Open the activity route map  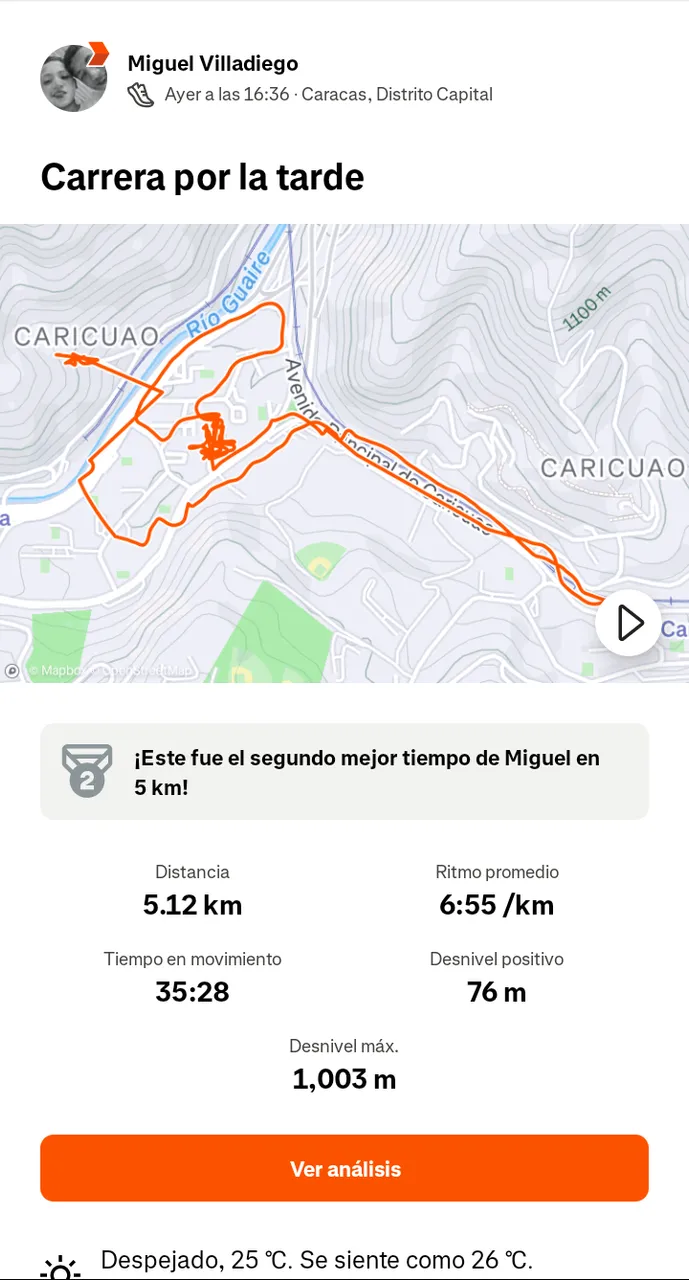tap(344, 453)
